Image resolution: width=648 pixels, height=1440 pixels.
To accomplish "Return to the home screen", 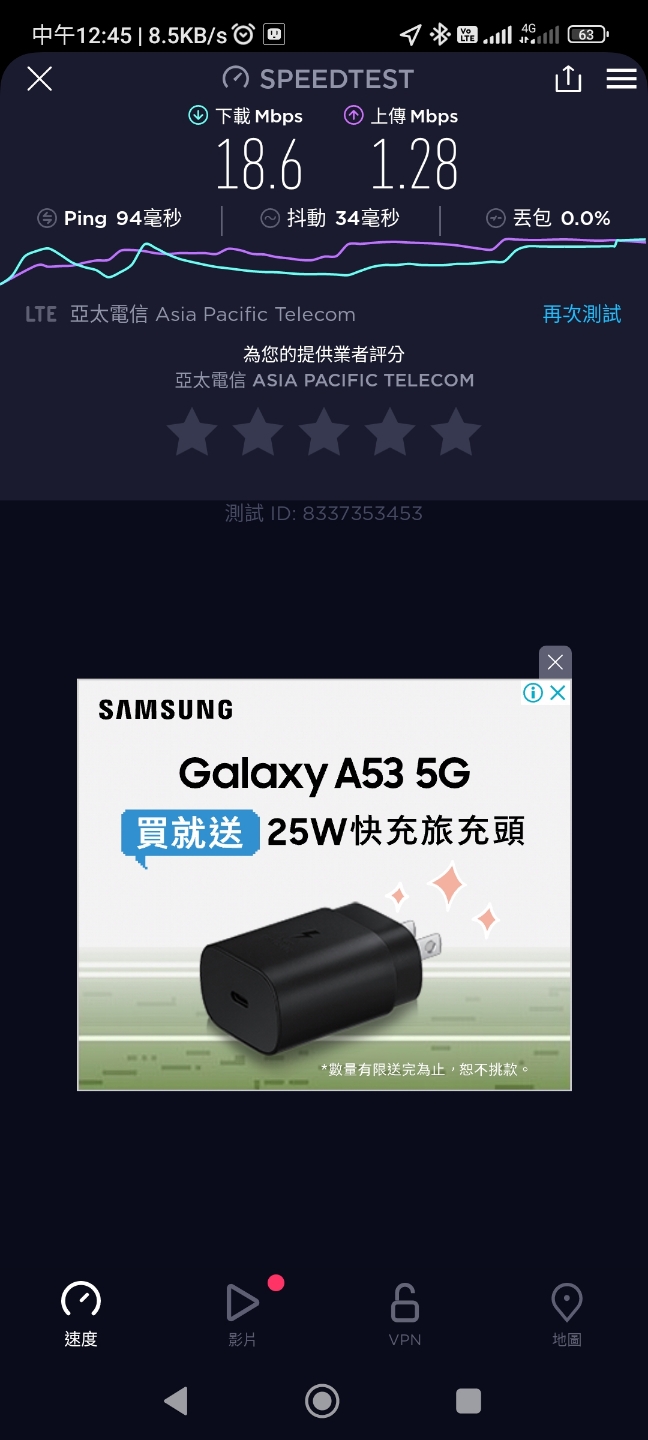I will click(x=322, y=1401).
